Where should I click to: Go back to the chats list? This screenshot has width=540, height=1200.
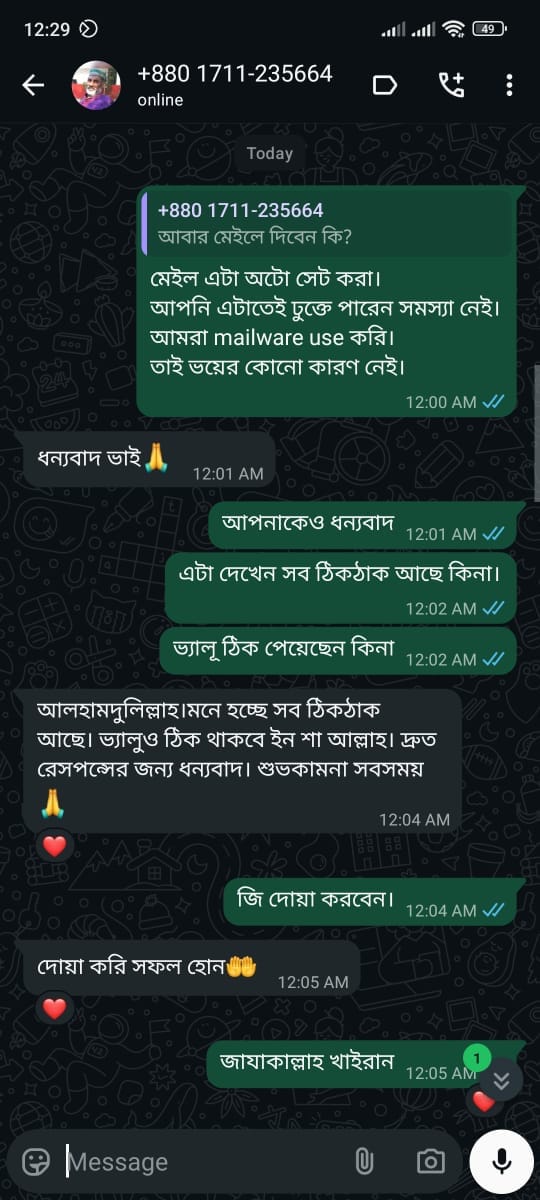point(33,85)
